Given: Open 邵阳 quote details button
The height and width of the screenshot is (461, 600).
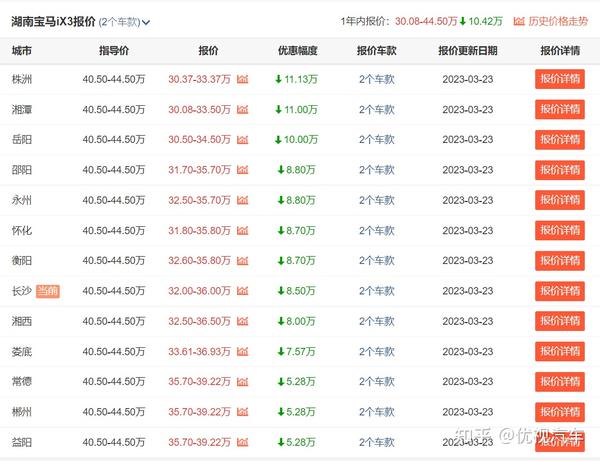Looking at the screenshot, I should [x=560, y=170].
